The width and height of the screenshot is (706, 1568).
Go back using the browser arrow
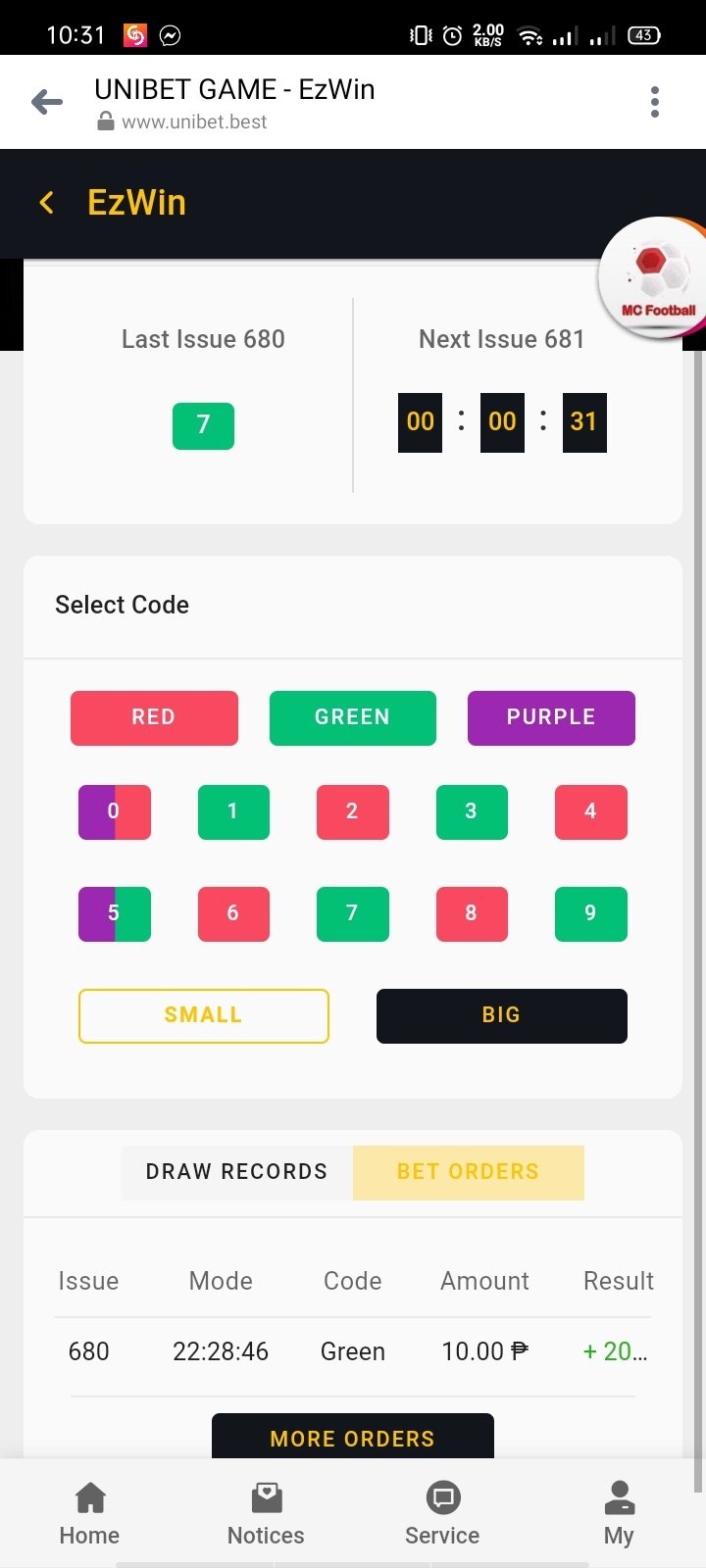tap(46, 102)
